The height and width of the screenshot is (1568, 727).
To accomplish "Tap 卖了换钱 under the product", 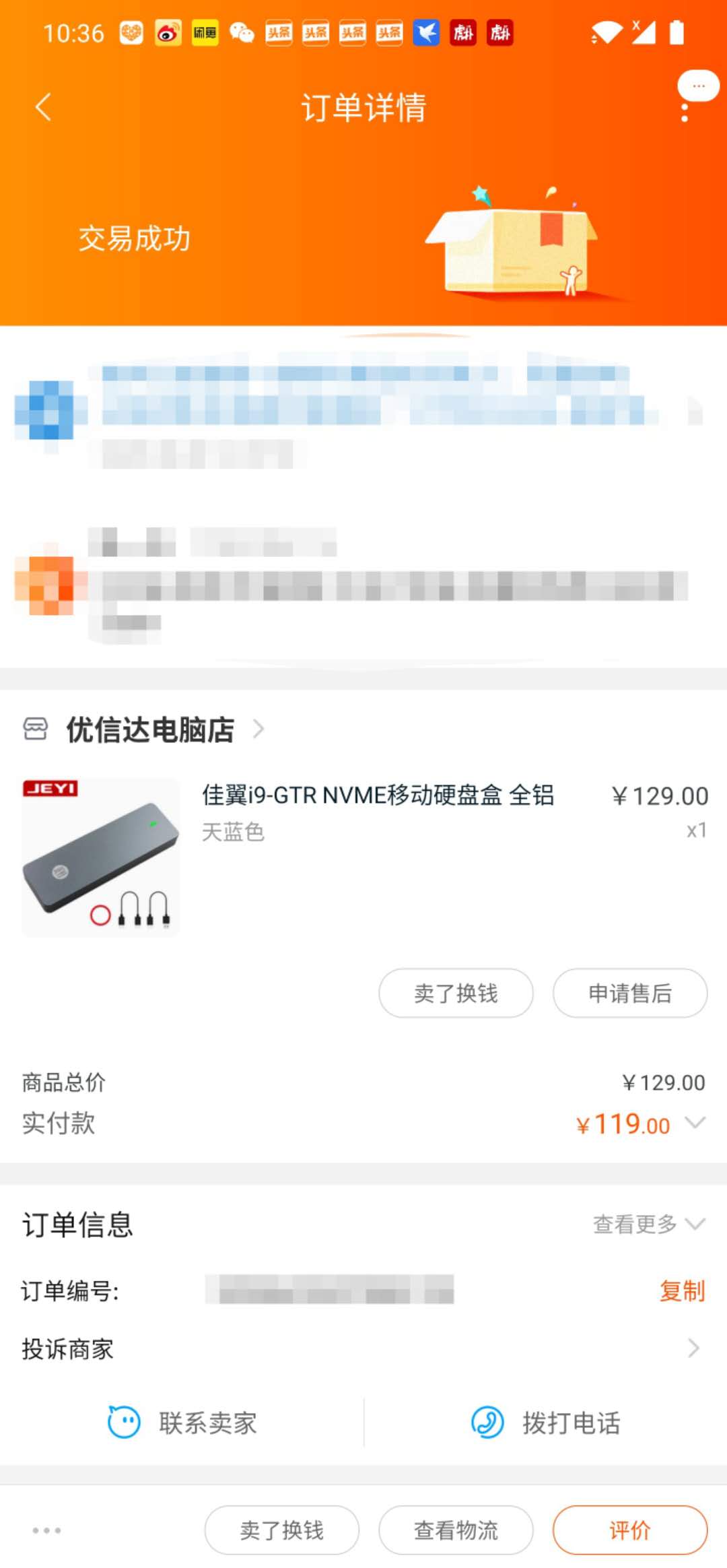I will pyautogui.click(x=456, y=993).
